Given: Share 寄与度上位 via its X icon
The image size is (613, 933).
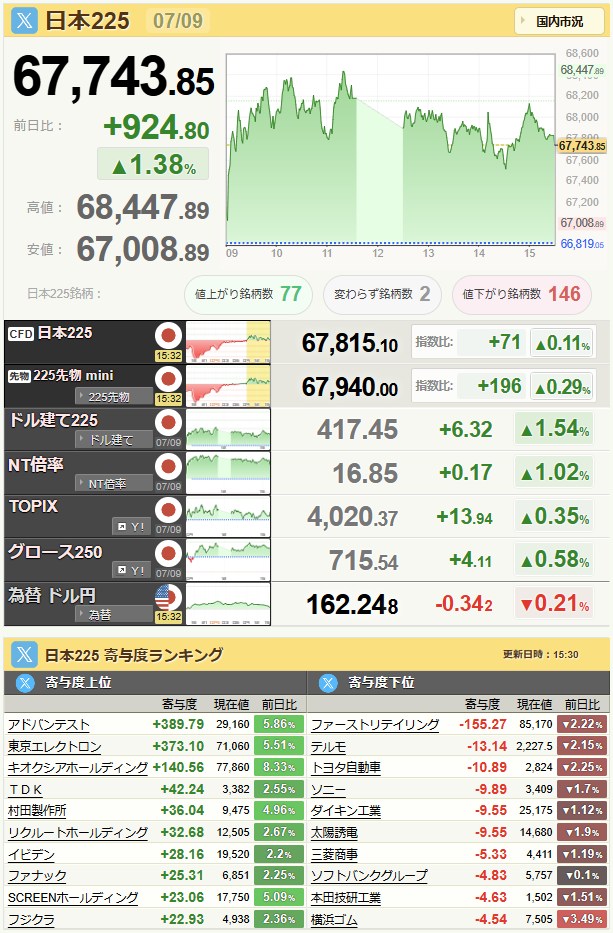Looking at the screenshot, I should 25,682.
